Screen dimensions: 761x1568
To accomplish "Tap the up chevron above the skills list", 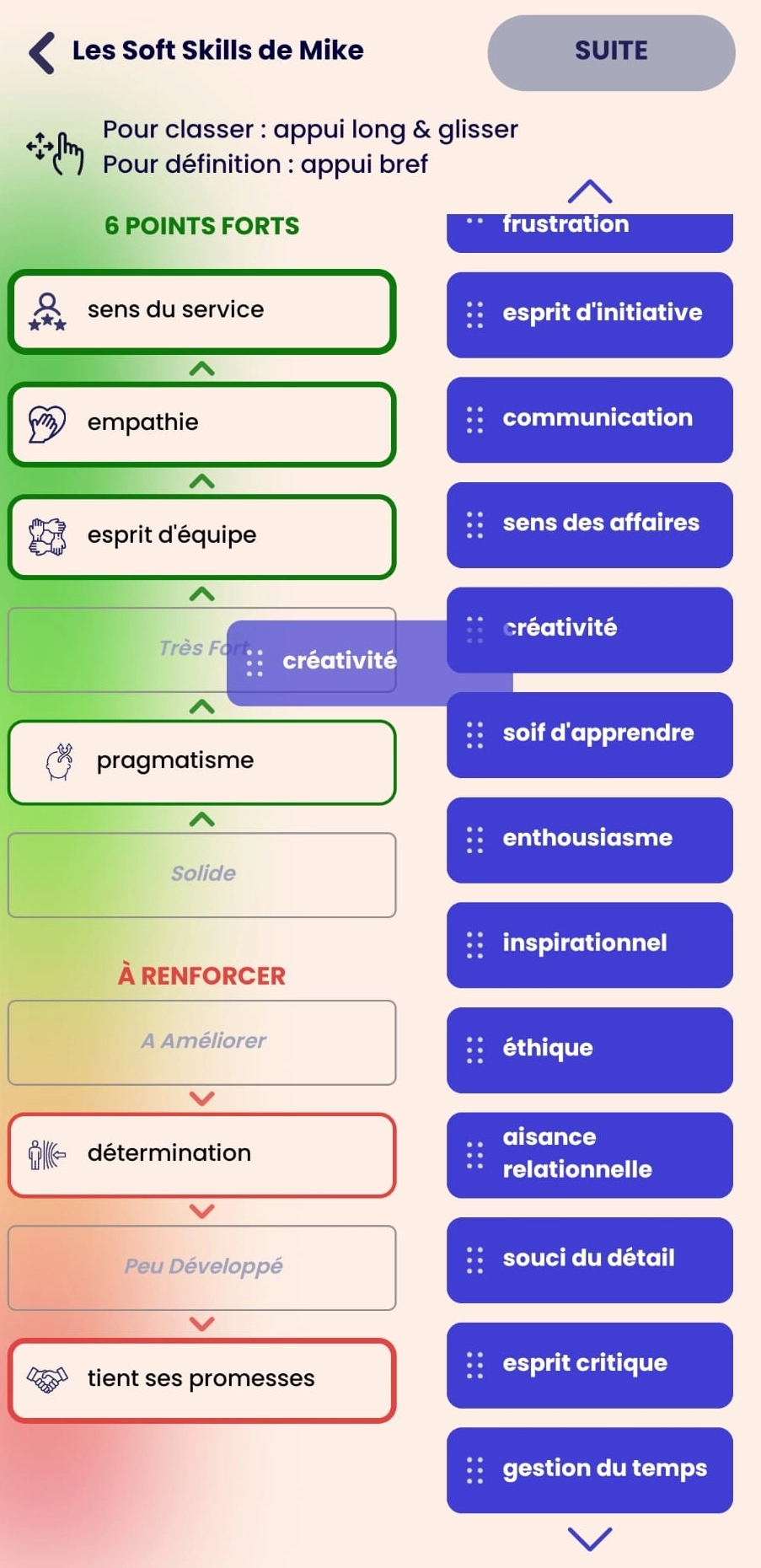I will click(590, 192).
